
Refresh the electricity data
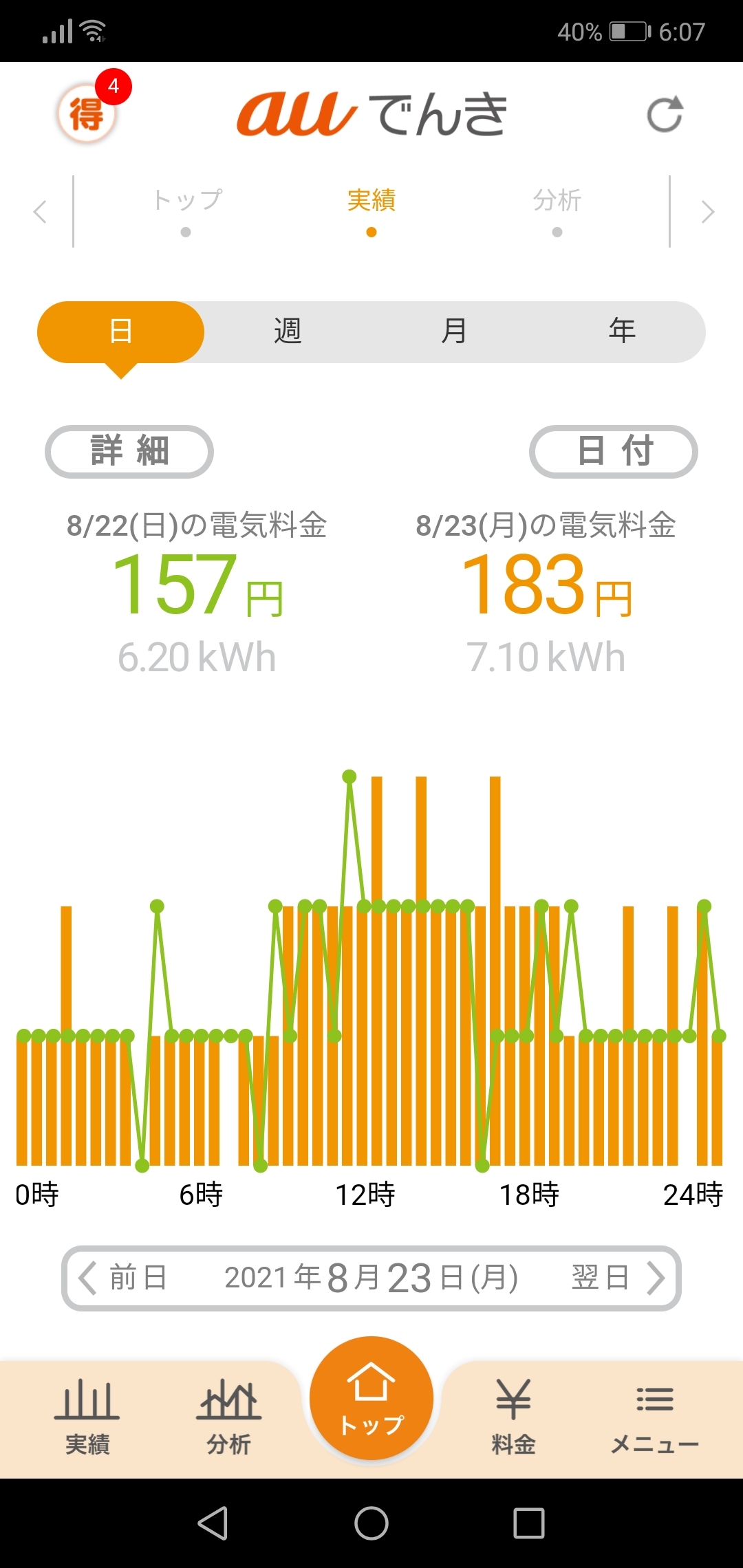(665, 114)
